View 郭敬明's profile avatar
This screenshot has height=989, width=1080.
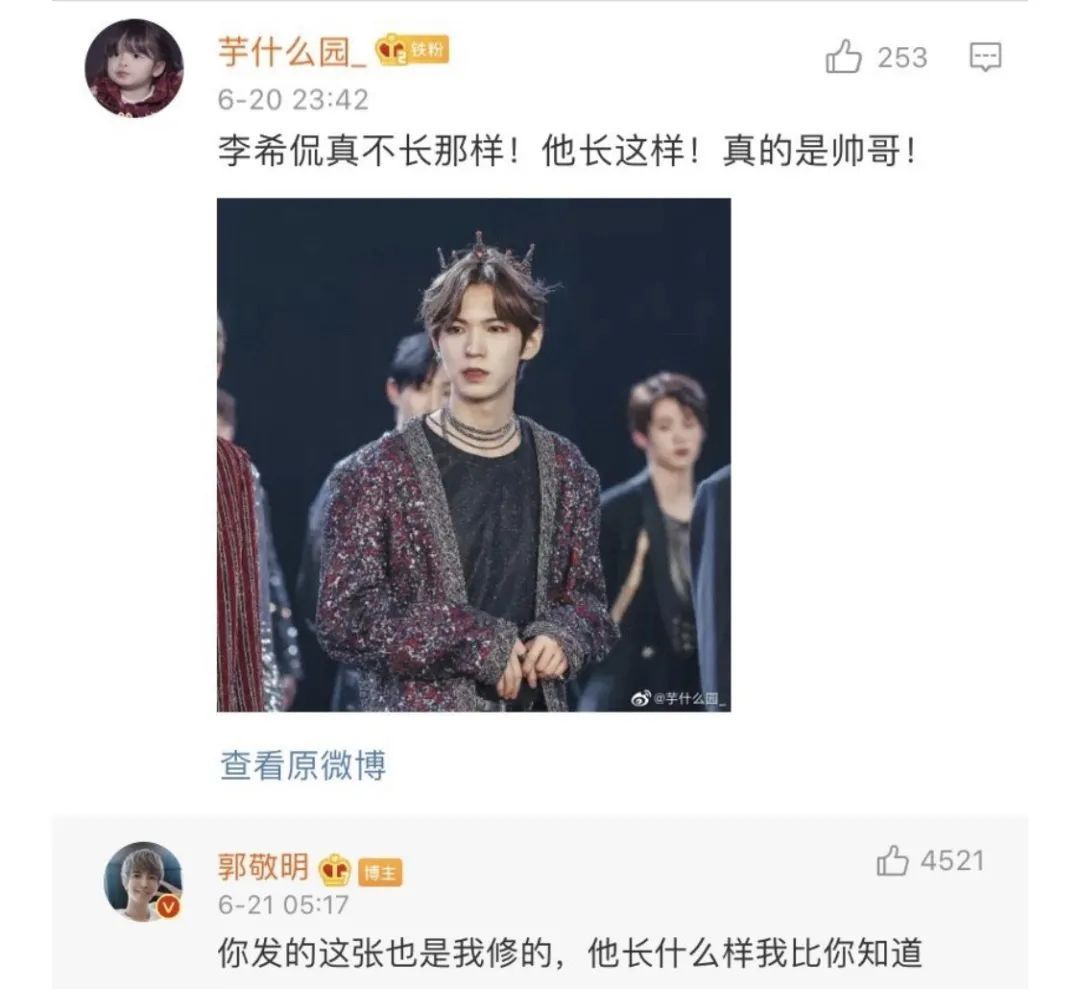[x=144, y=881]
